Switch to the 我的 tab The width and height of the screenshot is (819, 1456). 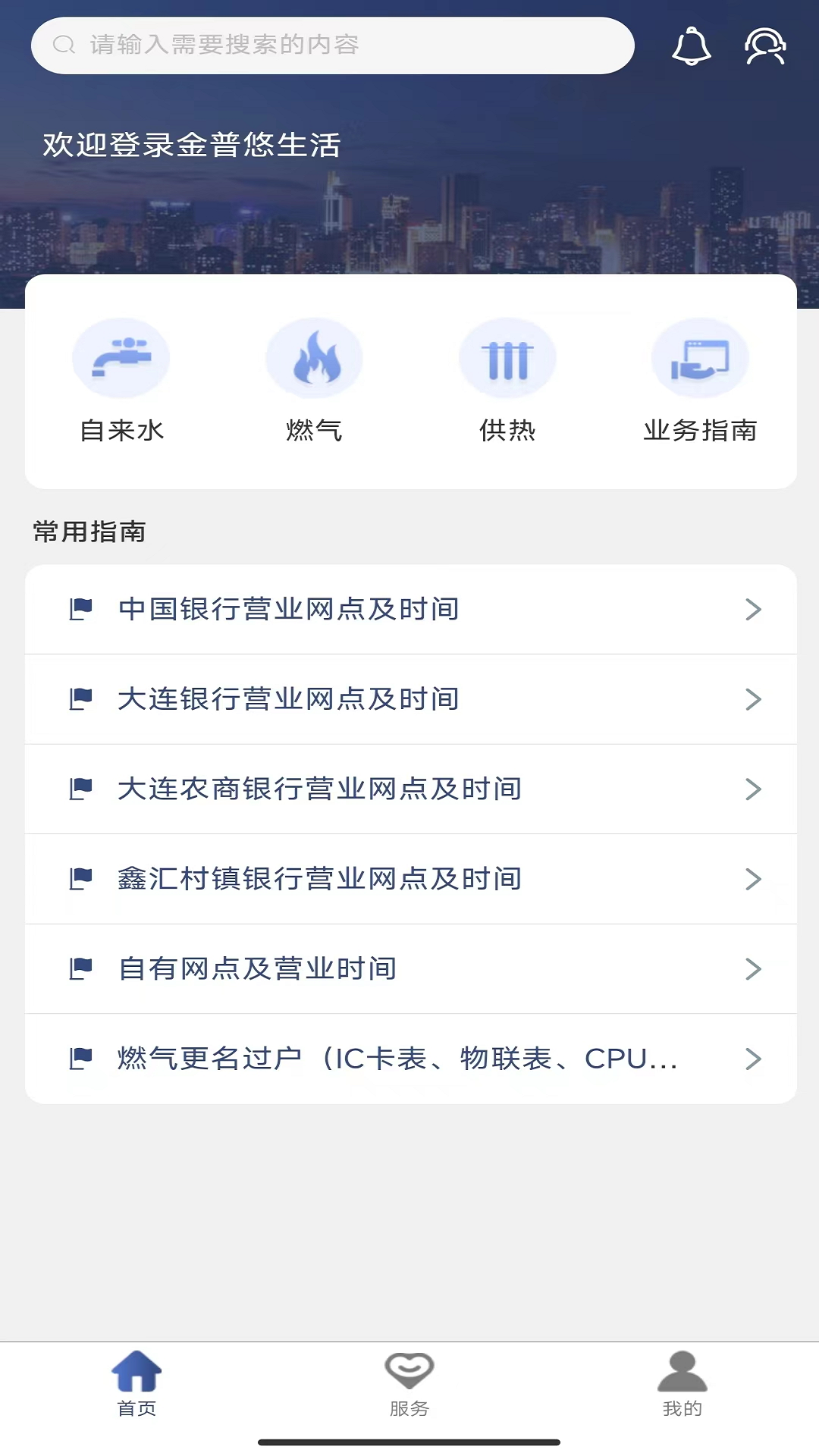pyautogui.click(x=682, y=1384)
